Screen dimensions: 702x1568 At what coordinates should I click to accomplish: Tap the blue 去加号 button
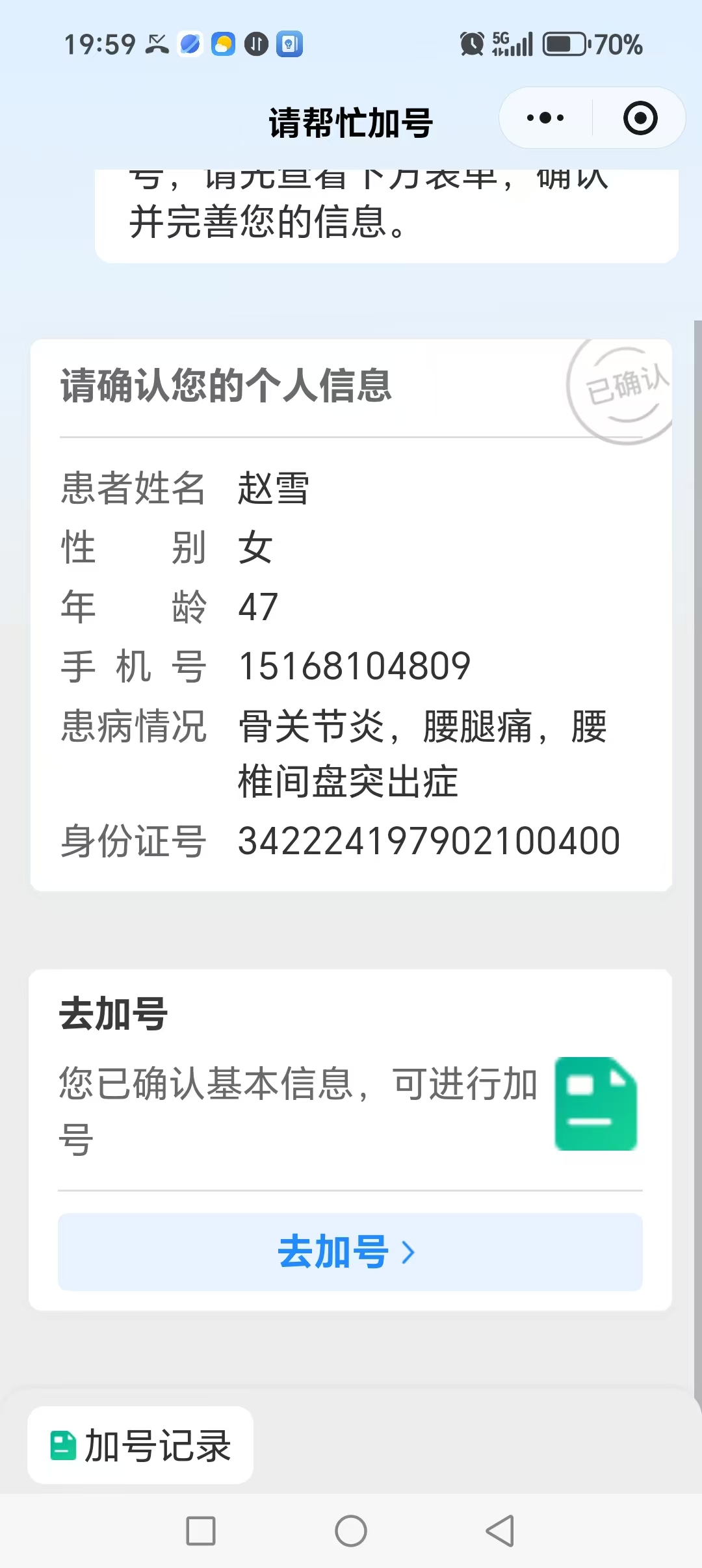click(350, 1251)
